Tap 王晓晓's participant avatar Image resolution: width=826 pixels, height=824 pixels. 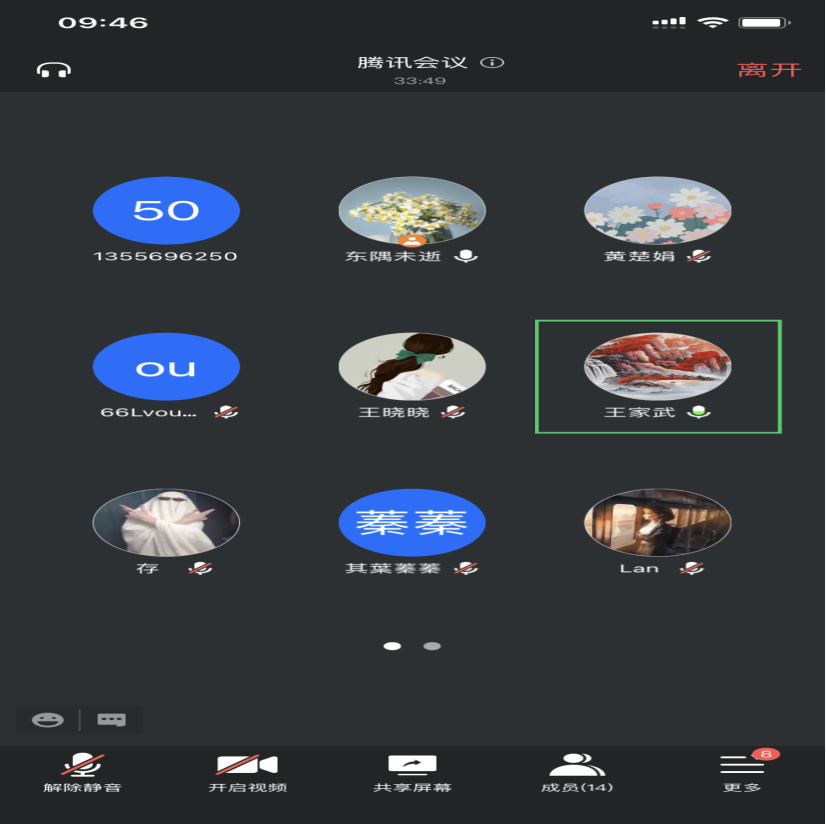click(x=412, y=367)
